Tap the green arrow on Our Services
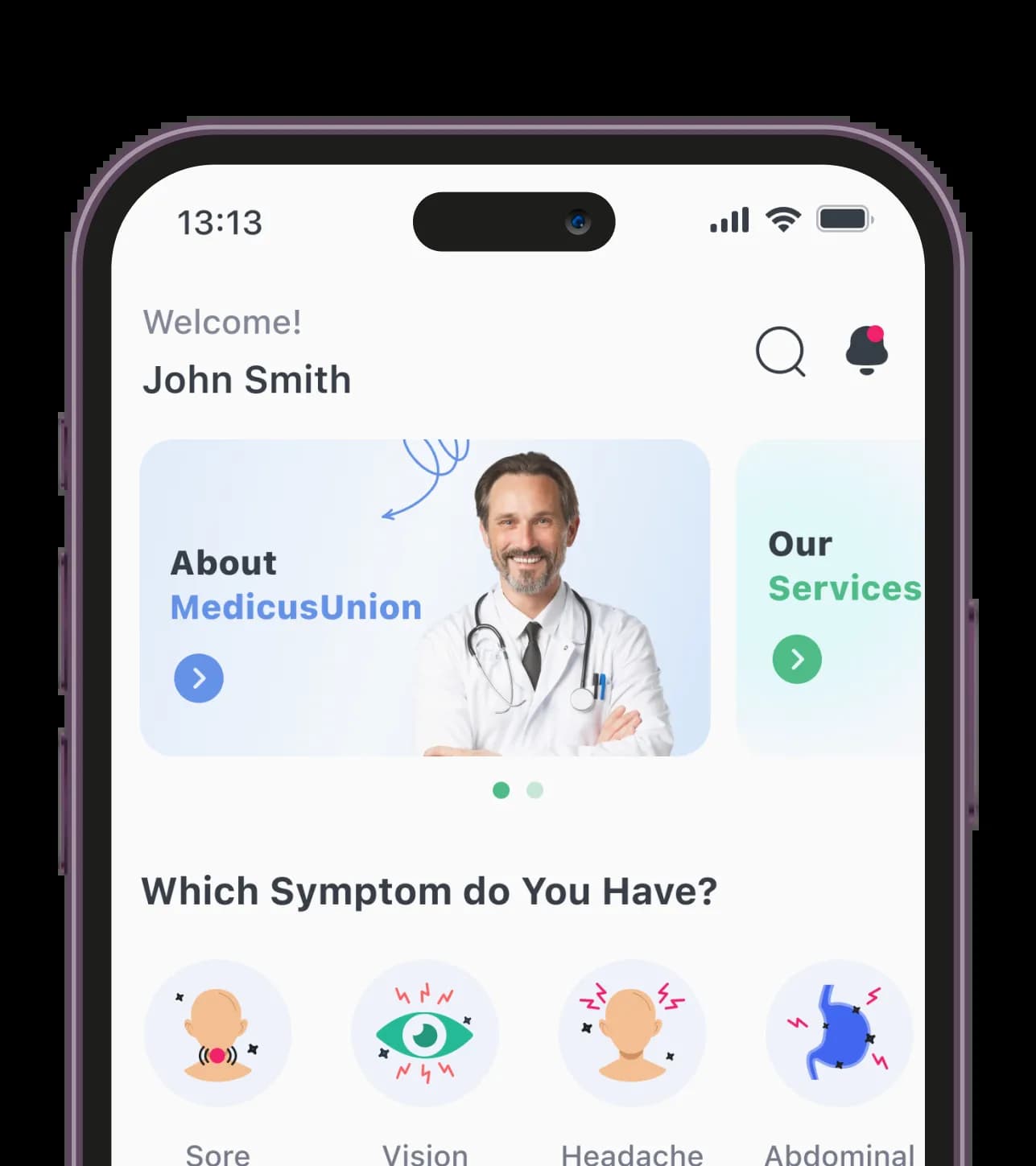 pos(797,659)
